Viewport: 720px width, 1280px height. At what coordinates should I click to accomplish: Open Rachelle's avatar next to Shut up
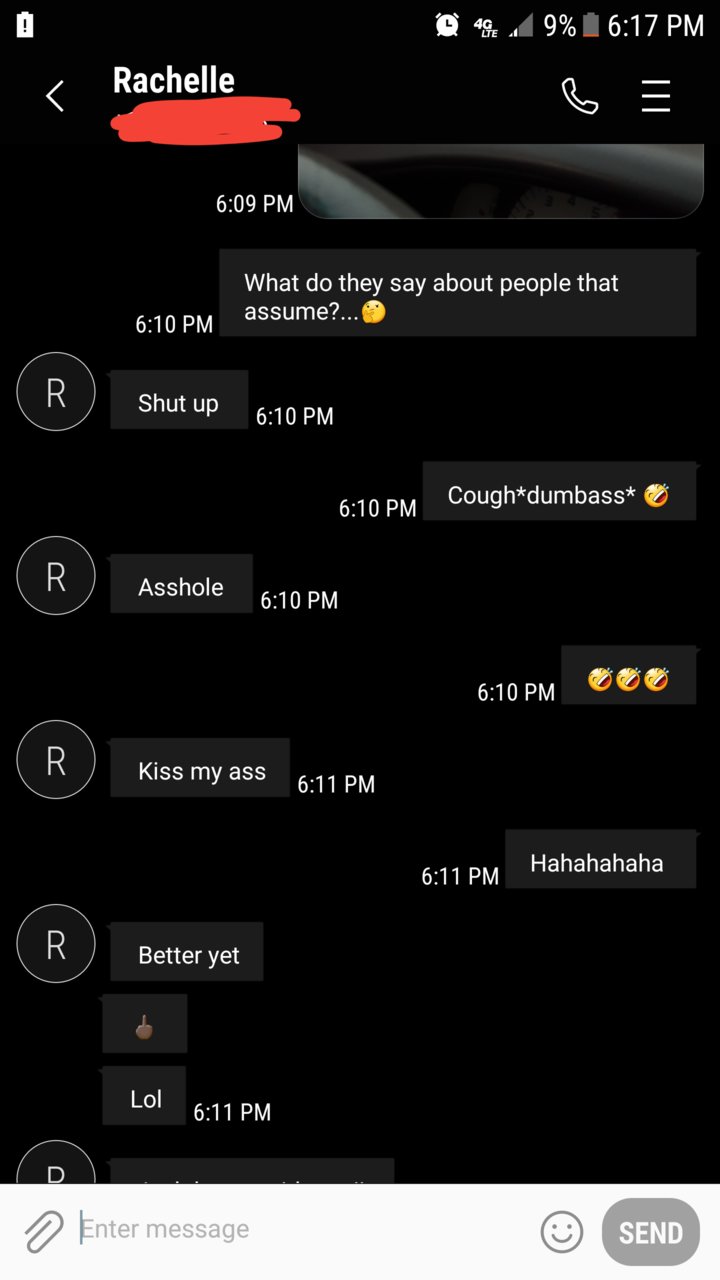click(x=56, y=392)
